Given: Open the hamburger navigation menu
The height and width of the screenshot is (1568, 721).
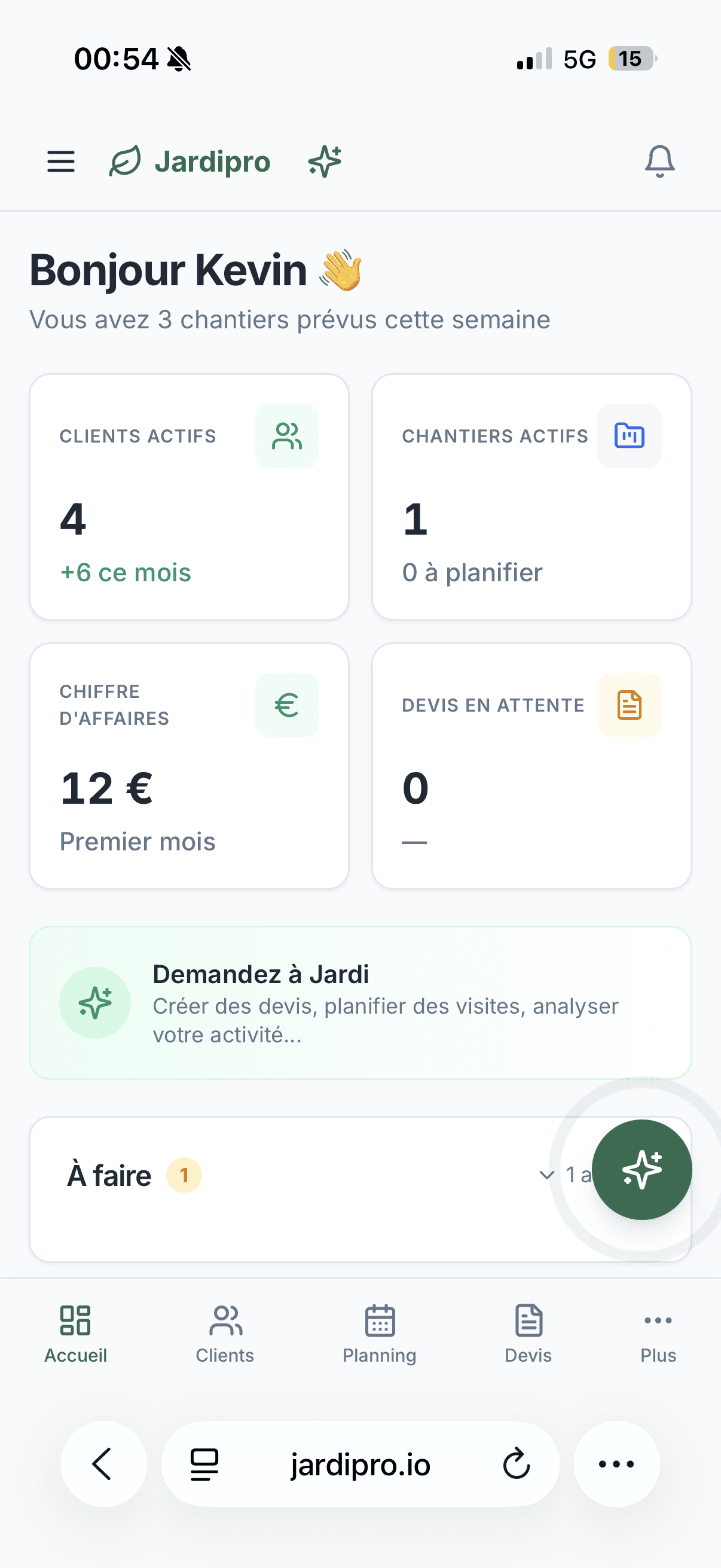Looking at the screenshot, I should pyautogui.click(x=60, y=161).
